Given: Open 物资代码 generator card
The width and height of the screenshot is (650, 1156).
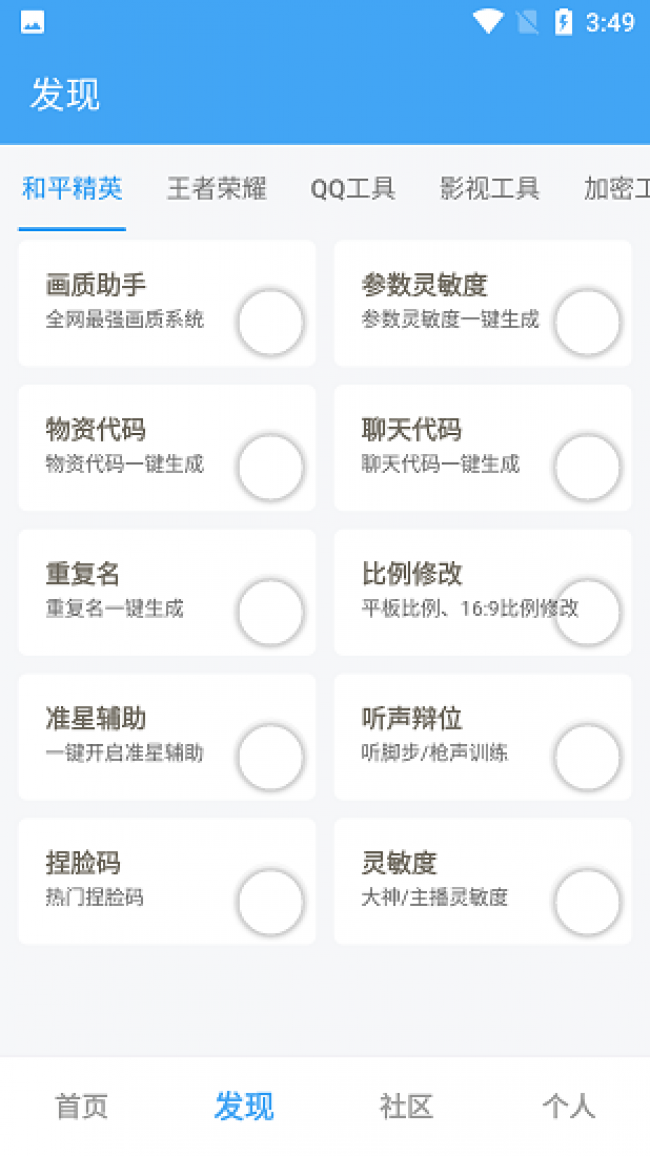Looking at the screenshot, I should (167, 448).
